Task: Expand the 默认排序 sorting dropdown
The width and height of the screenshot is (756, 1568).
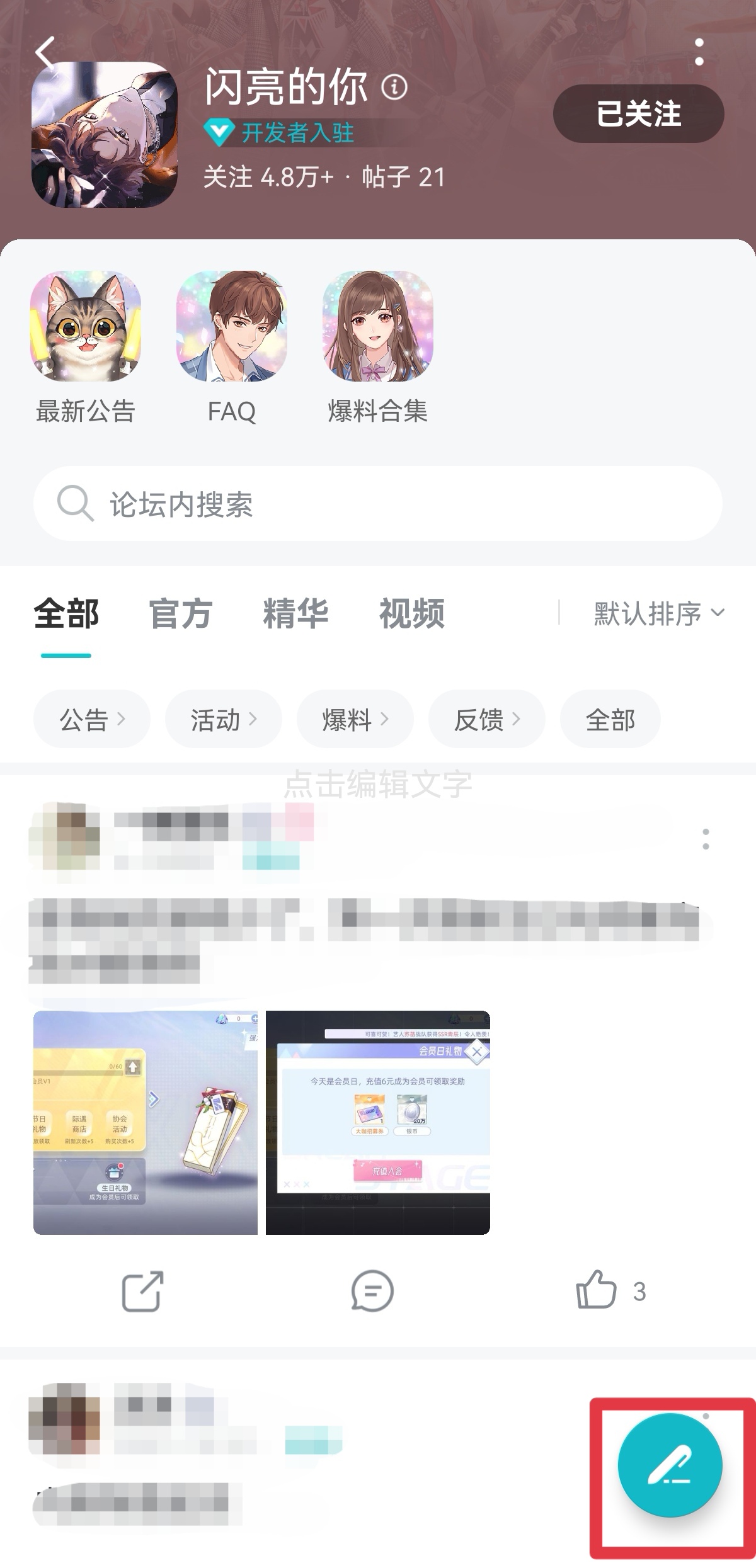Action: pos(658,613)
